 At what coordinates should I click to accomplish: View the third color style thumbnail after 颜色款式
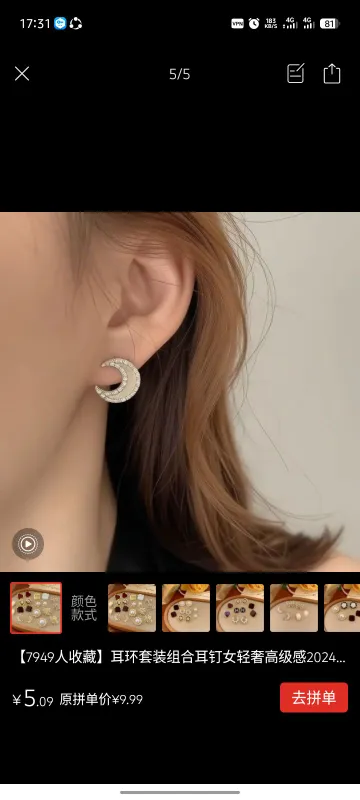240,608
